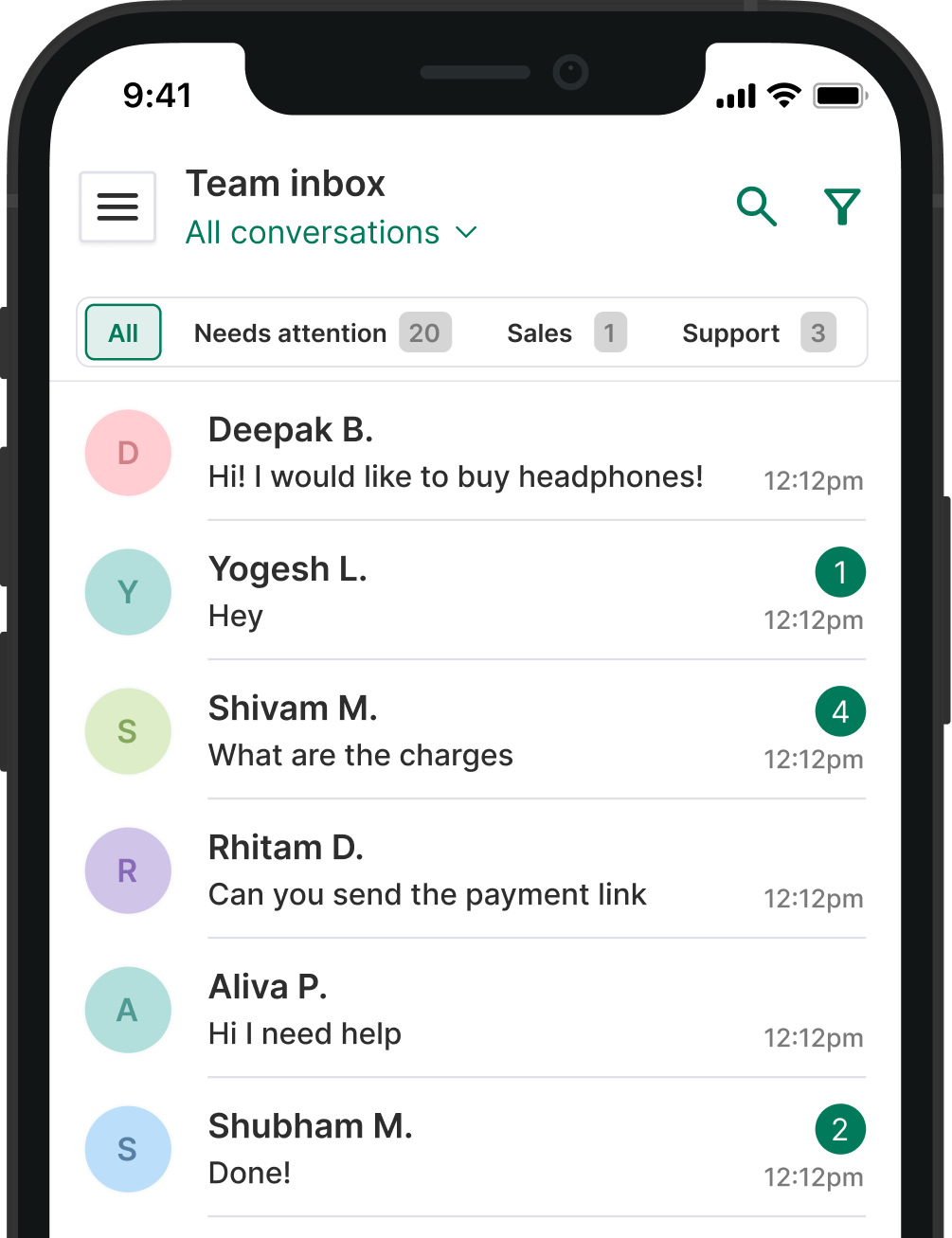Open the conversation with Deepak B.
The width and height of the screenshot is (952, 1238).
[x=474, y=454]
